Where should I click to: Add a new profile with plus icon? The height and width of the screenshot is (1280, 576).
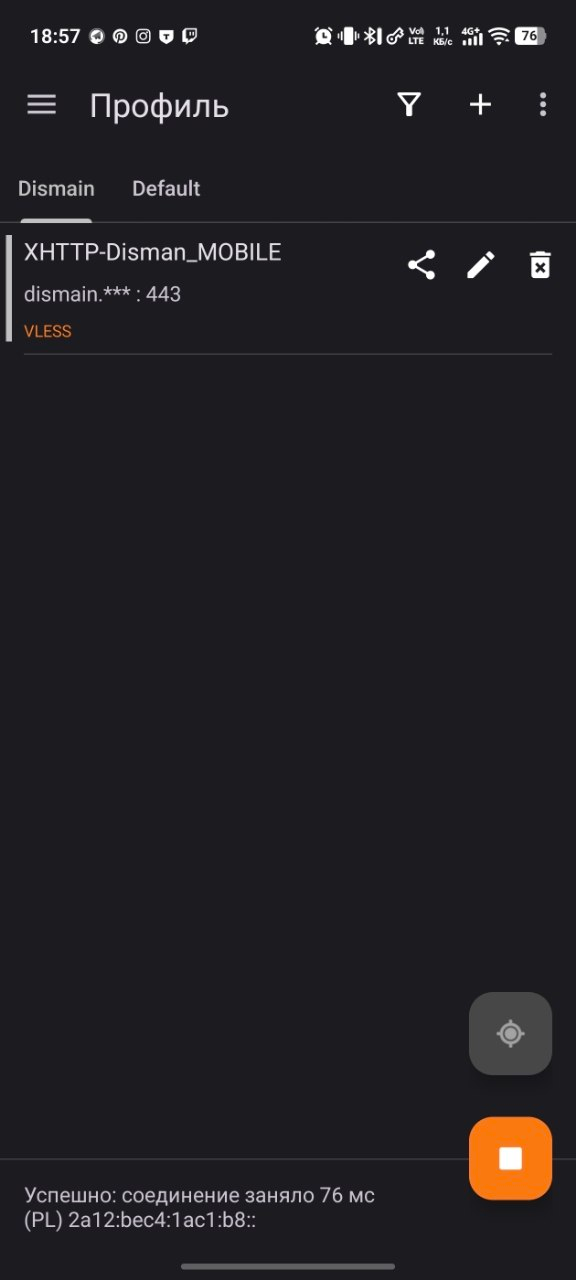pos(481,105)
